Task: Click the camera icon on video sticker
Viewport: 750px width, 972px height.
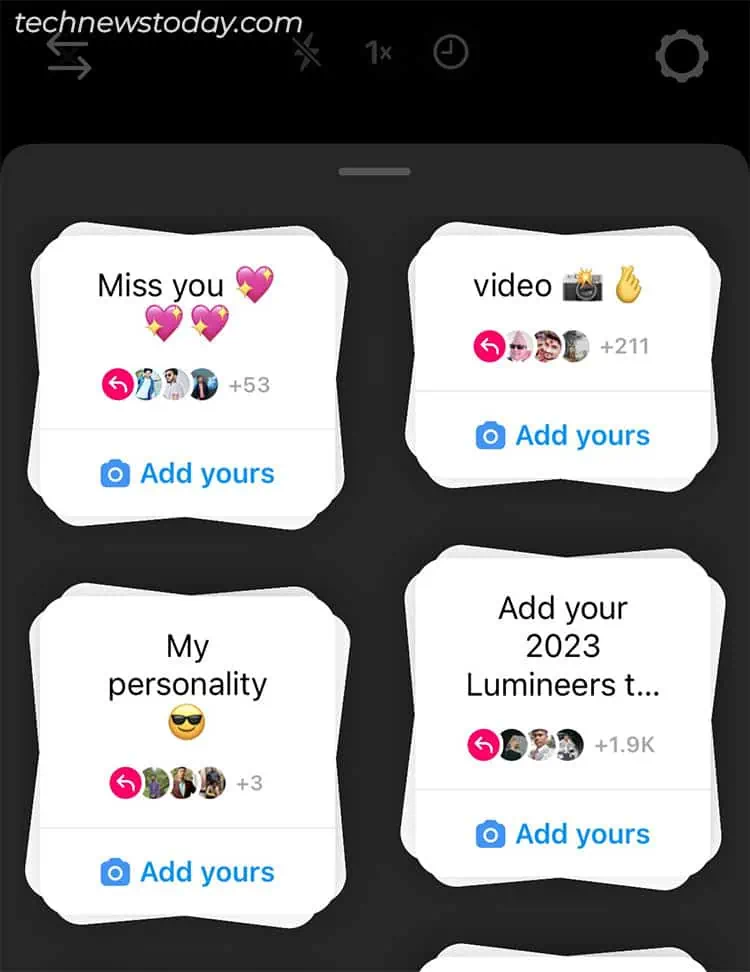Action: coord(489,435)
